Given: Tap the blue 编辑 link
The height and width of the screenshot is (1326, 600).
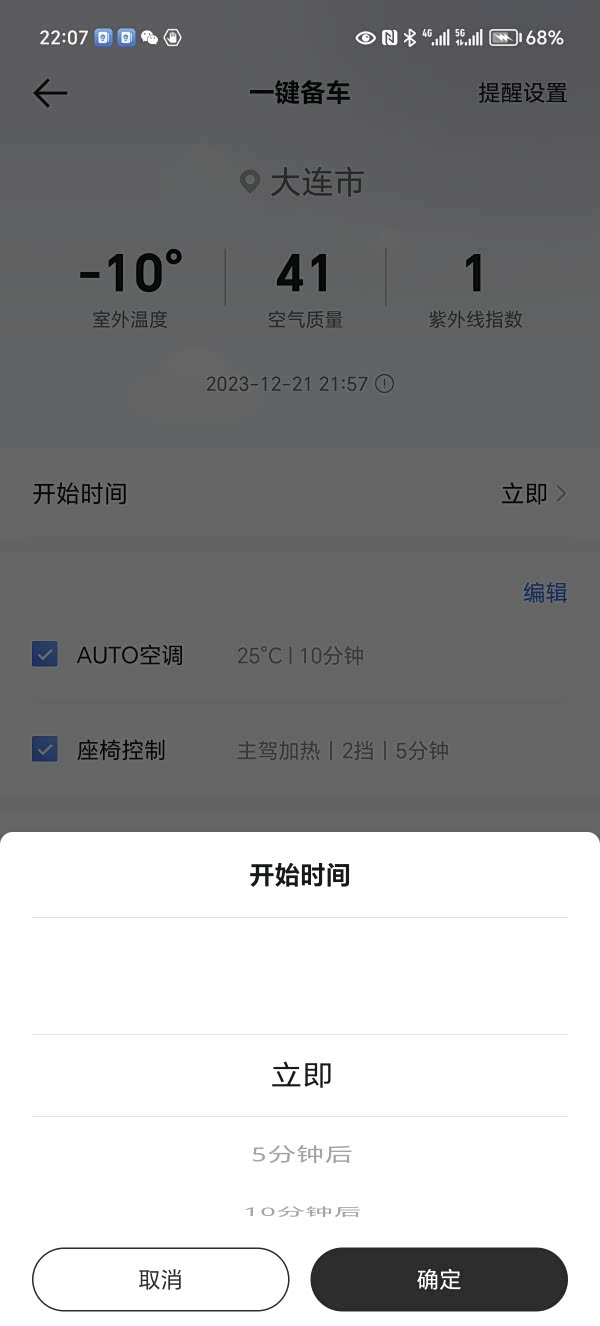Looking at the screenshot, I should click(x=545, y=592).
